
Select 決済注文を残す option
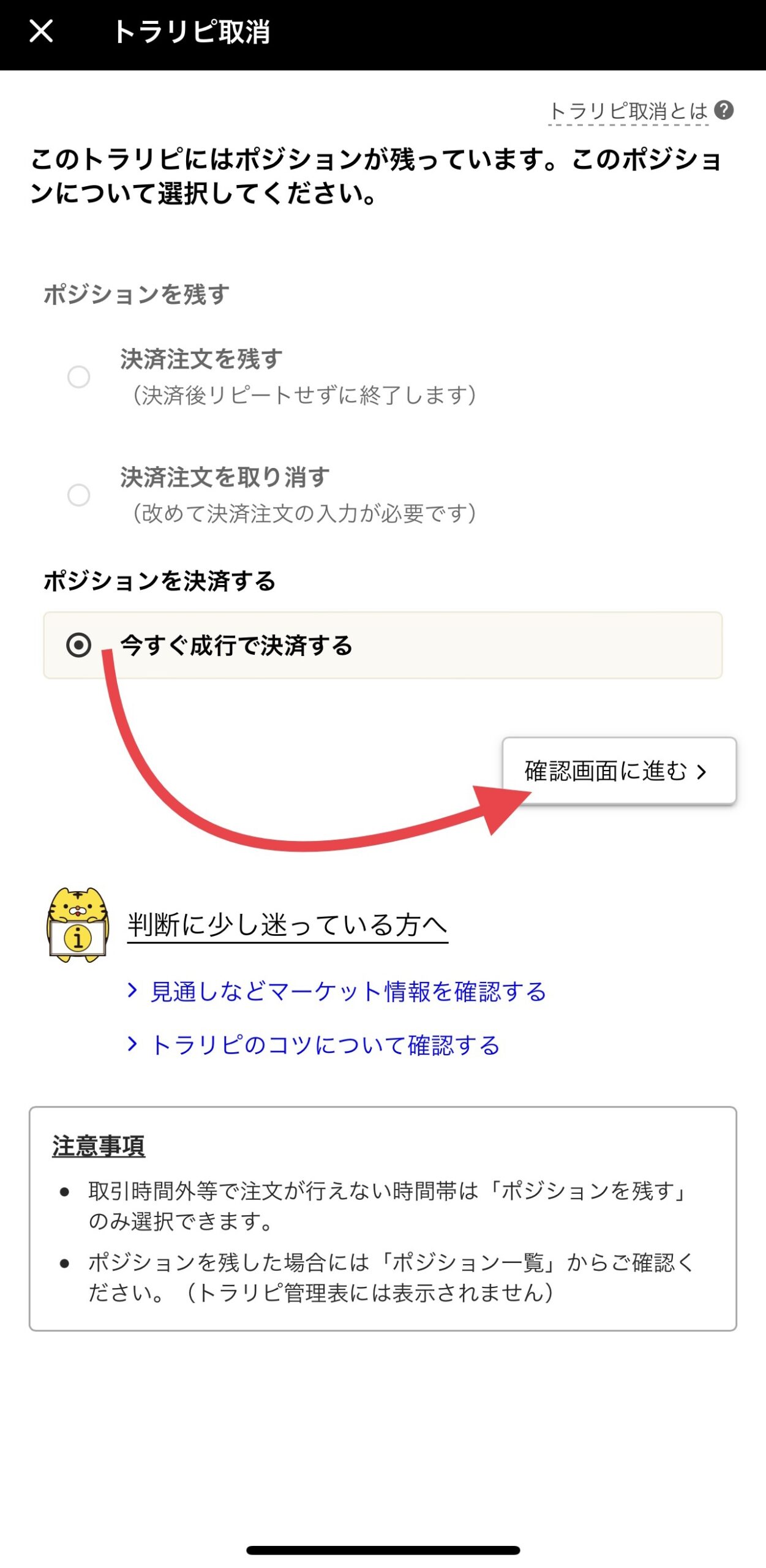79,377
